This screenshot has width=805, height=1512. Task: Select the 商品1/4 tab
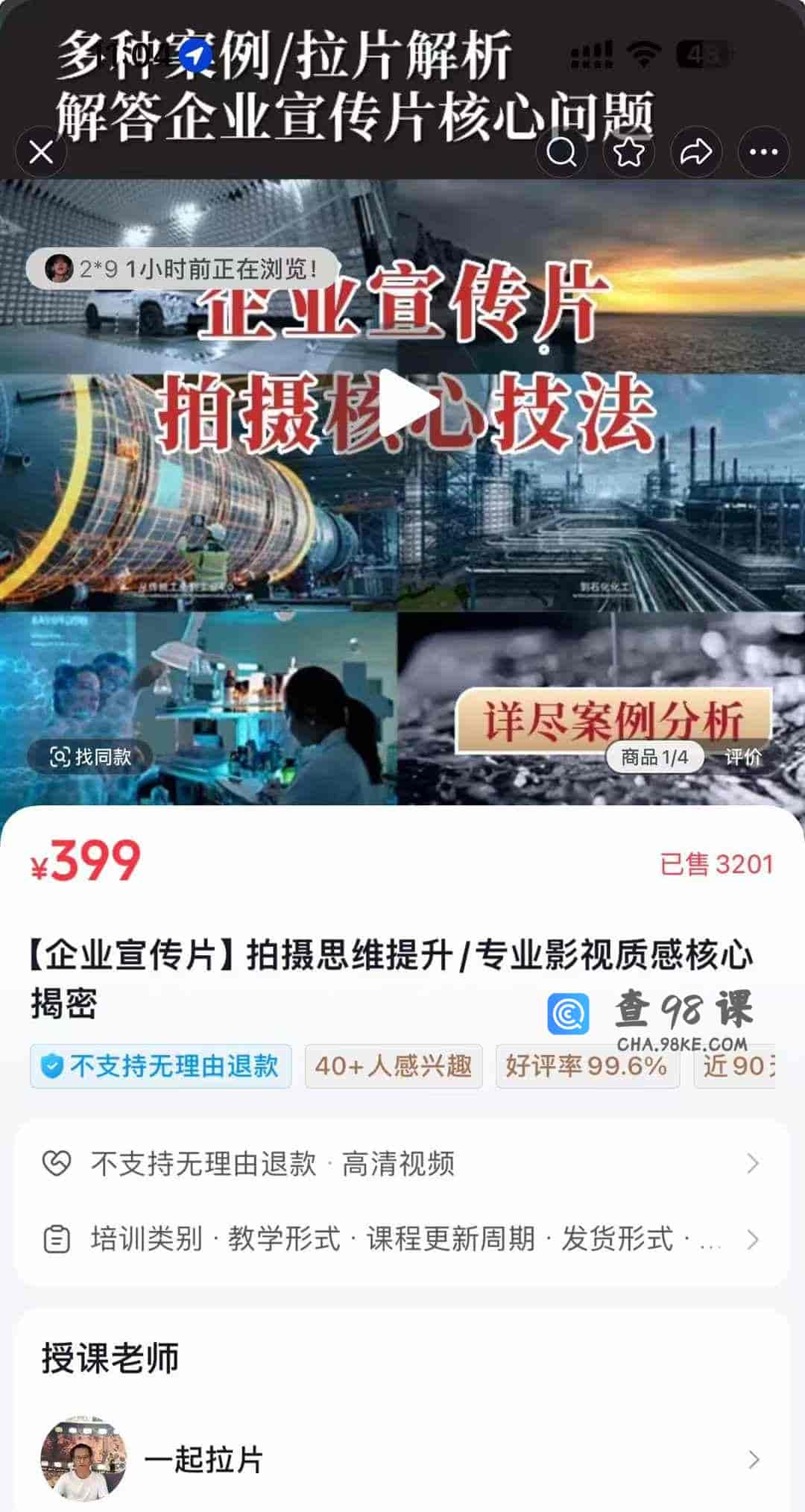coord(654,758)
